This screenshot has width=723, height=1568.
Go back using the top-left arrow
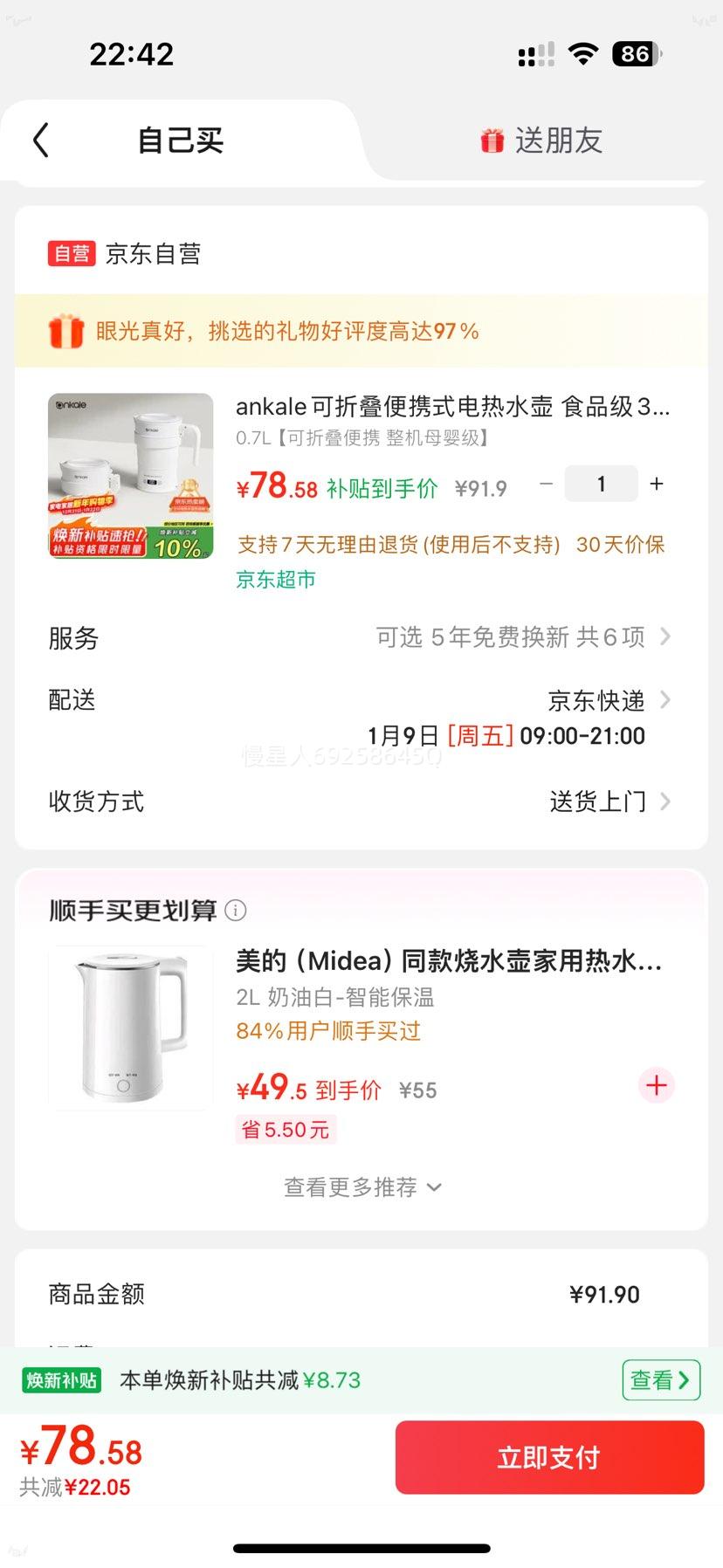click(x=41, y=140)
